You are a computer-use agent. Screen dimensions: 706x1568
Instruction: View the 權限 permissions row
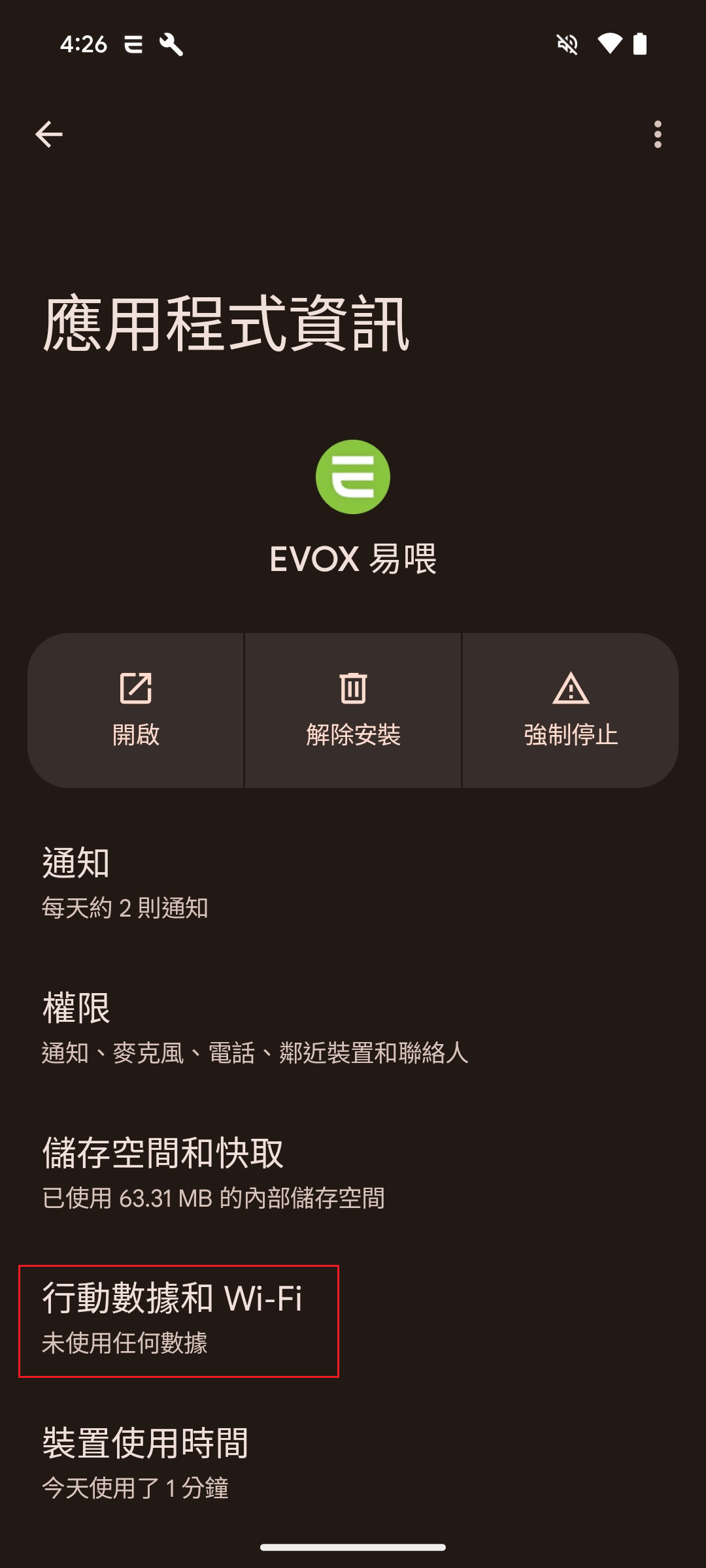(353, 1028)
